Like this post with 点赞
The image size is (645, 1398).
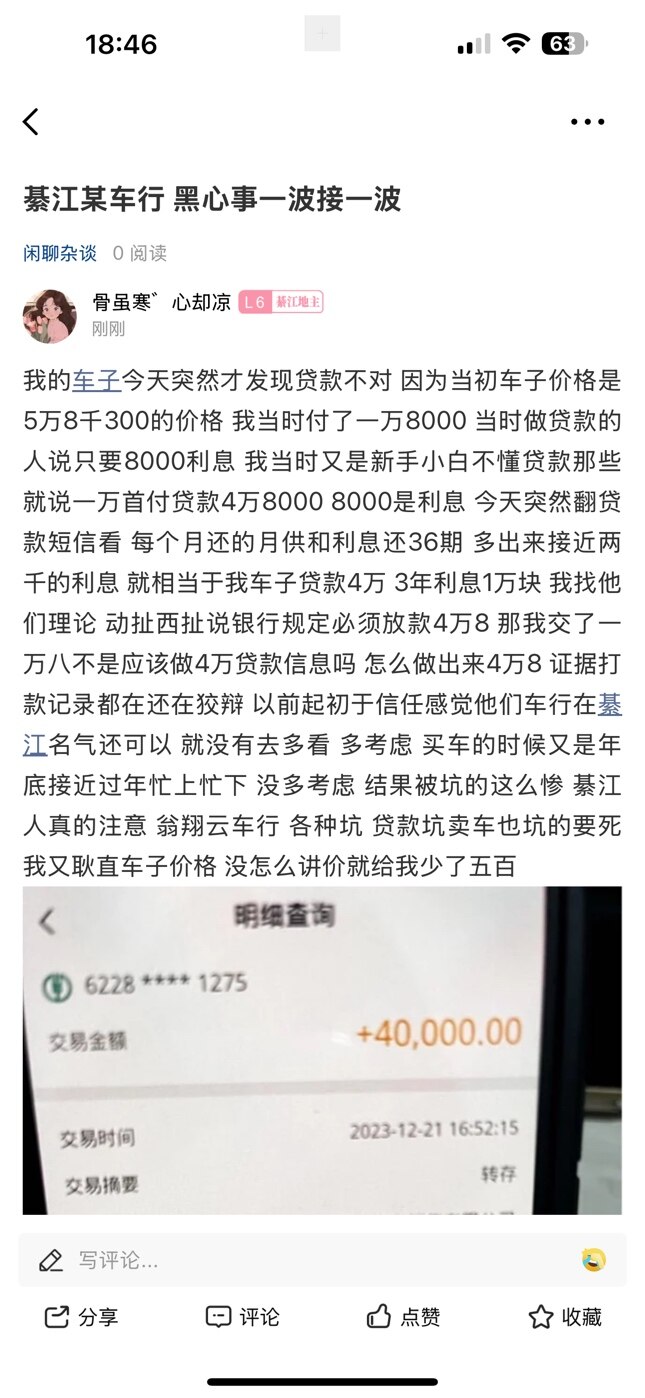pyautogui.click(x=403, y=1317)
